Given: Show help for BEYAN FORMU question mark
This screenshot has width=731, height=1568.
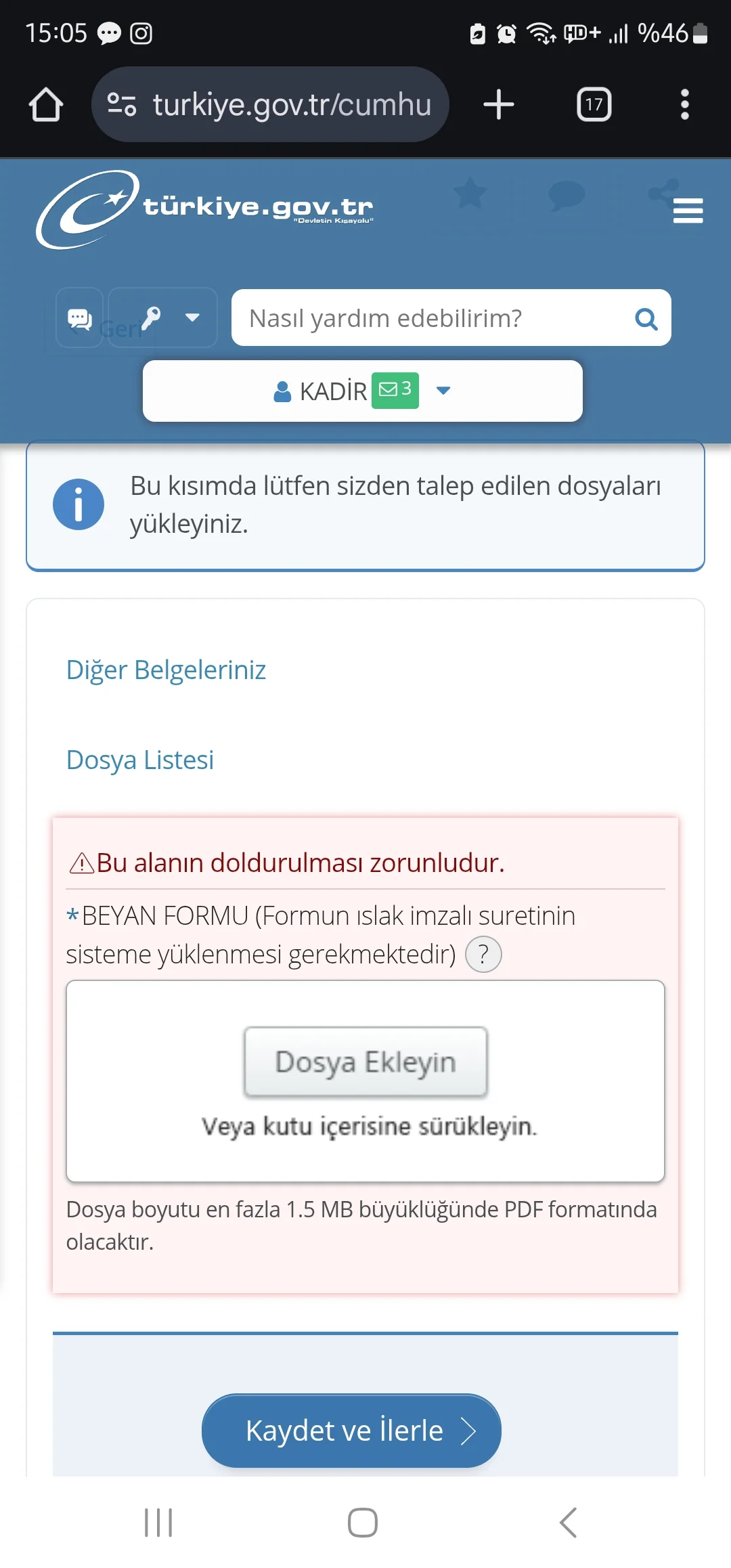Looking at the screenshot, I should (483, 955).
